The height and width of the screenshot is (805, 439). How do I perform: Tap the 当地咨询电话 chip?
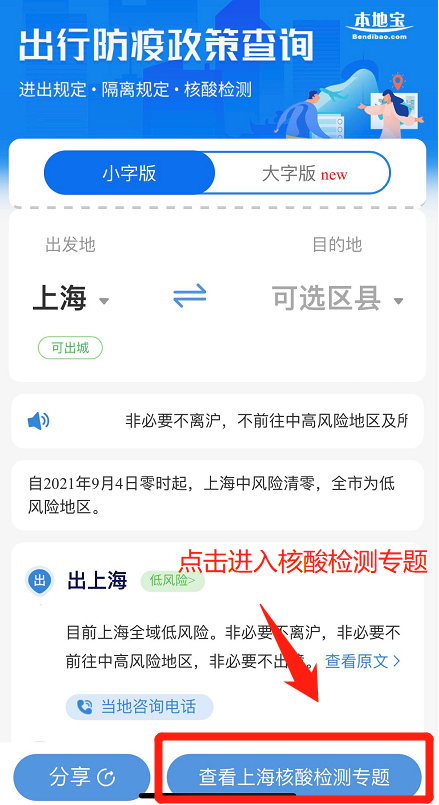tap(139, 707)
